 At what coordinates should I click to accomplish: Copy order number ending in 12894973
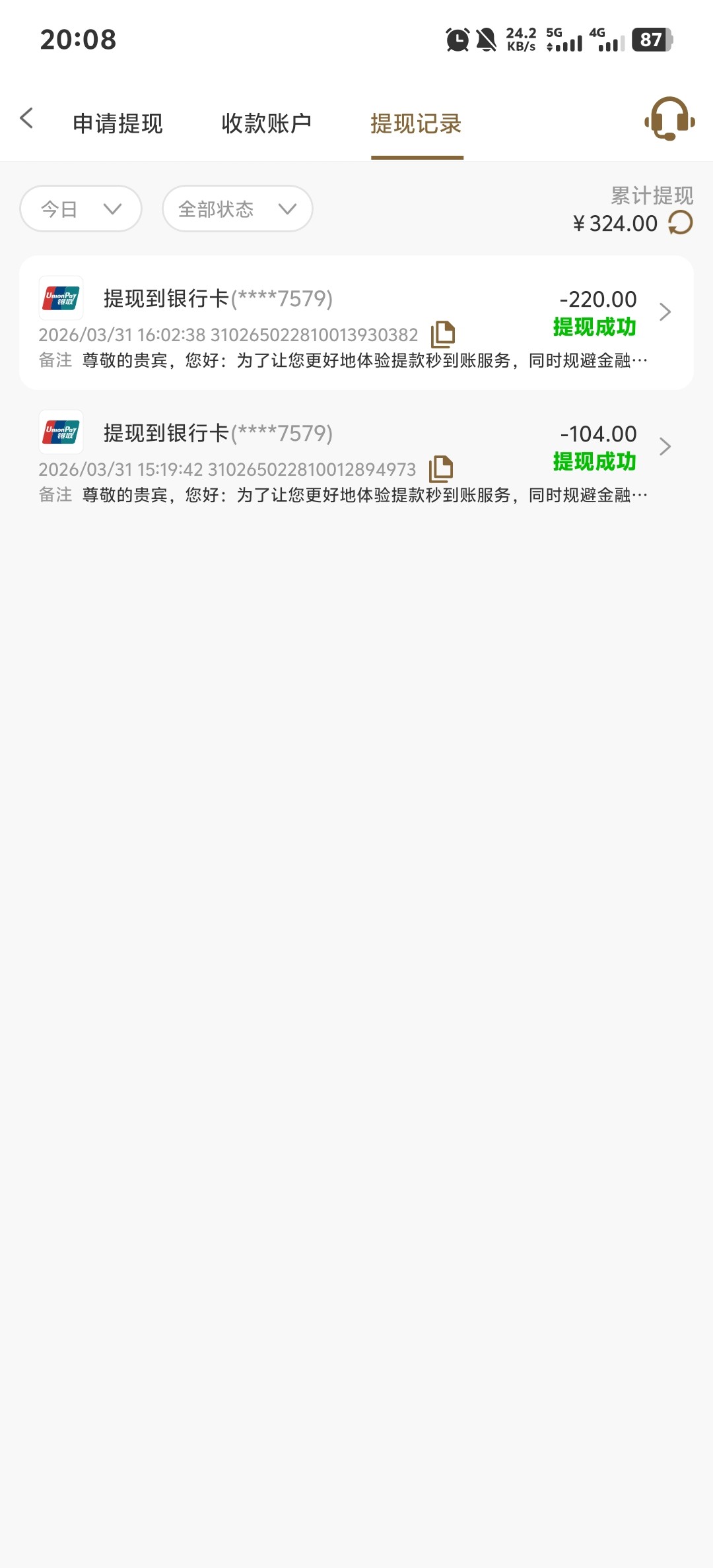(x=441, y=469)
